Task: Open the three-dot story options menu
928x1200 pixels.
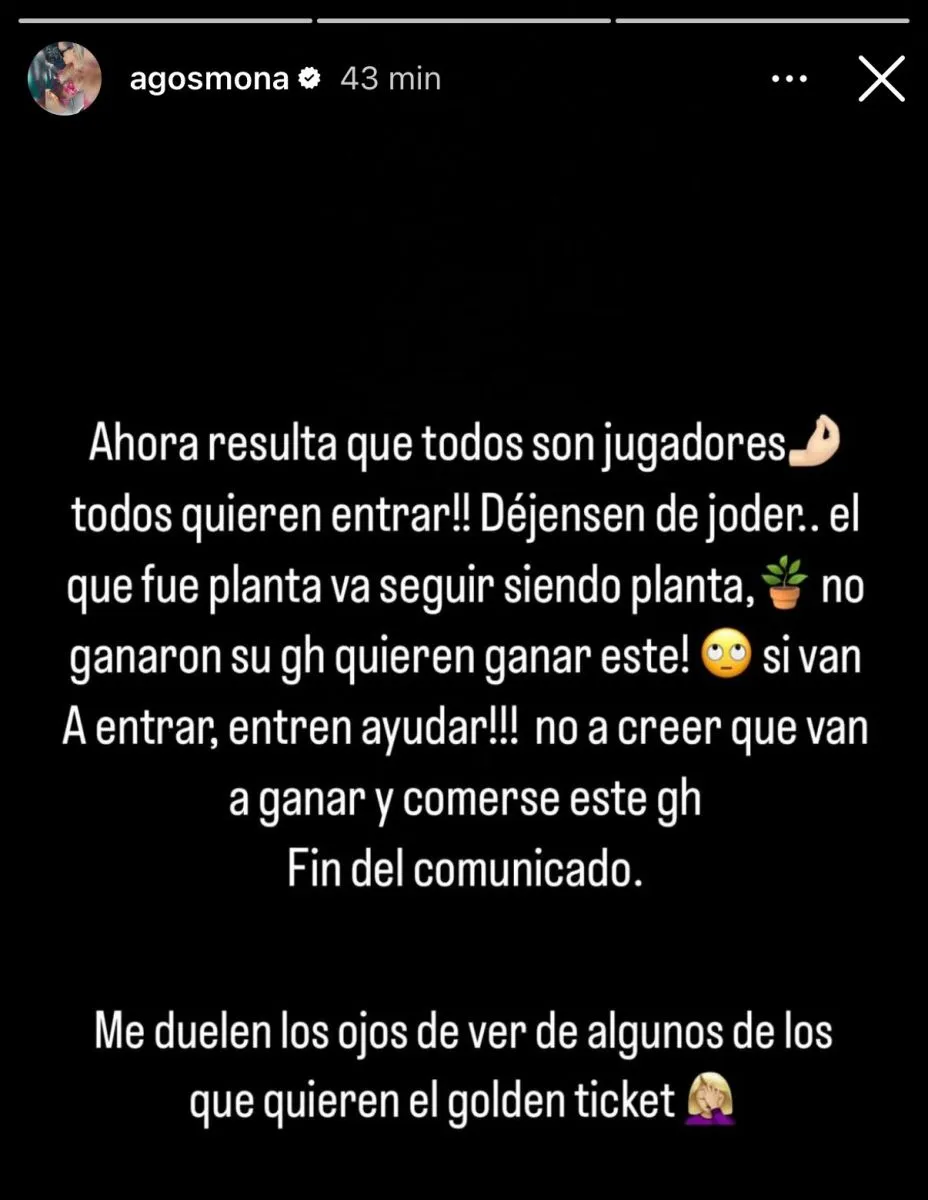Action: coord(789,79)
